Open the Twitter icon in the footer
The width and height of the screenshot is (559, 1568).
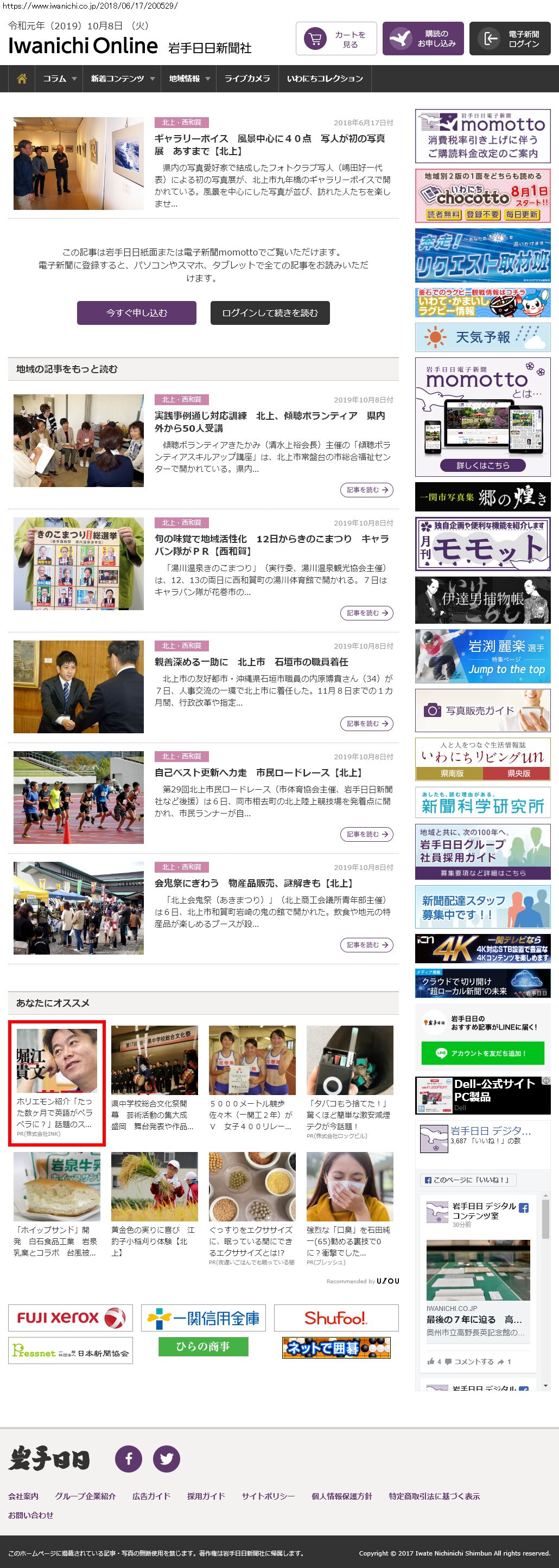[x=166, y=1459]
